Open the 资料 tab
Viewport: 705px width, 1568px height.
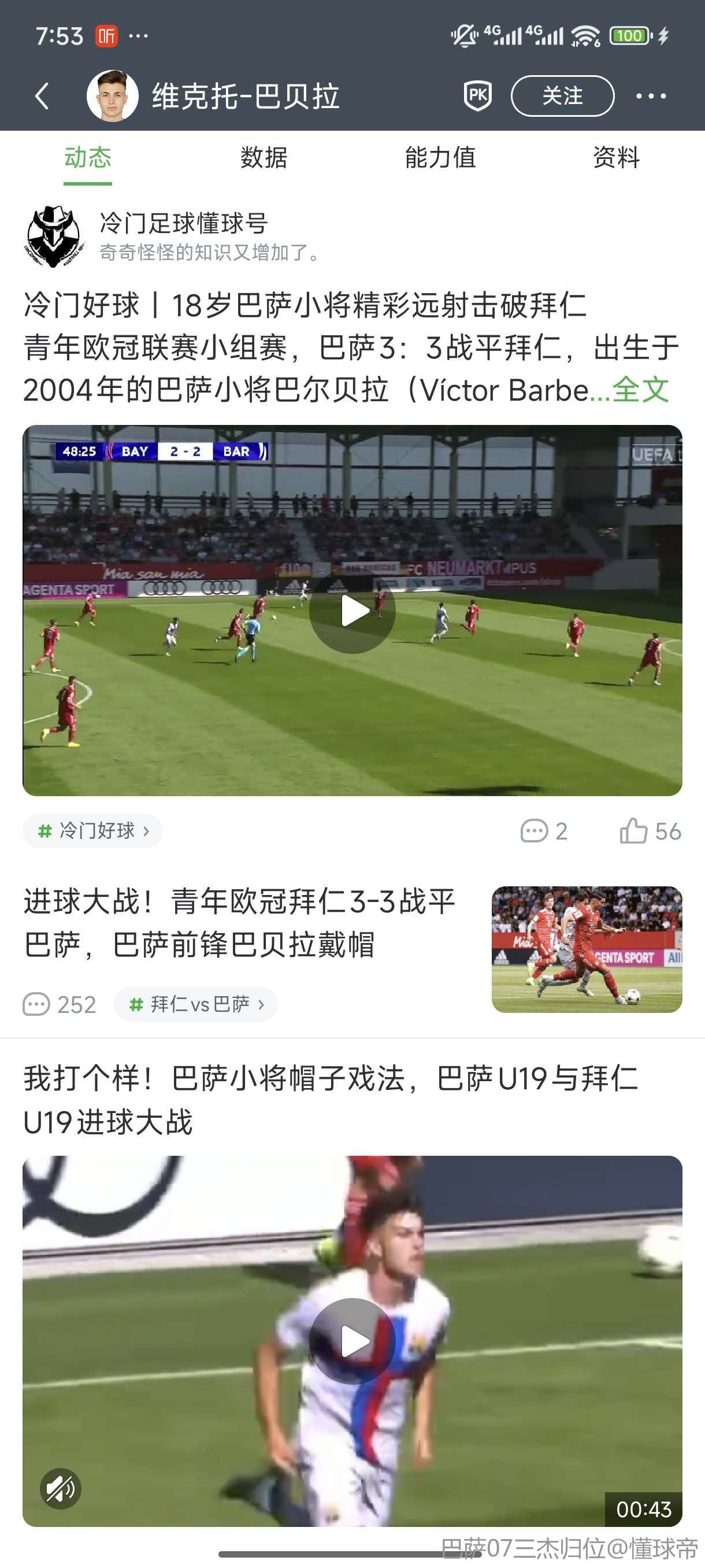[615, 158]
